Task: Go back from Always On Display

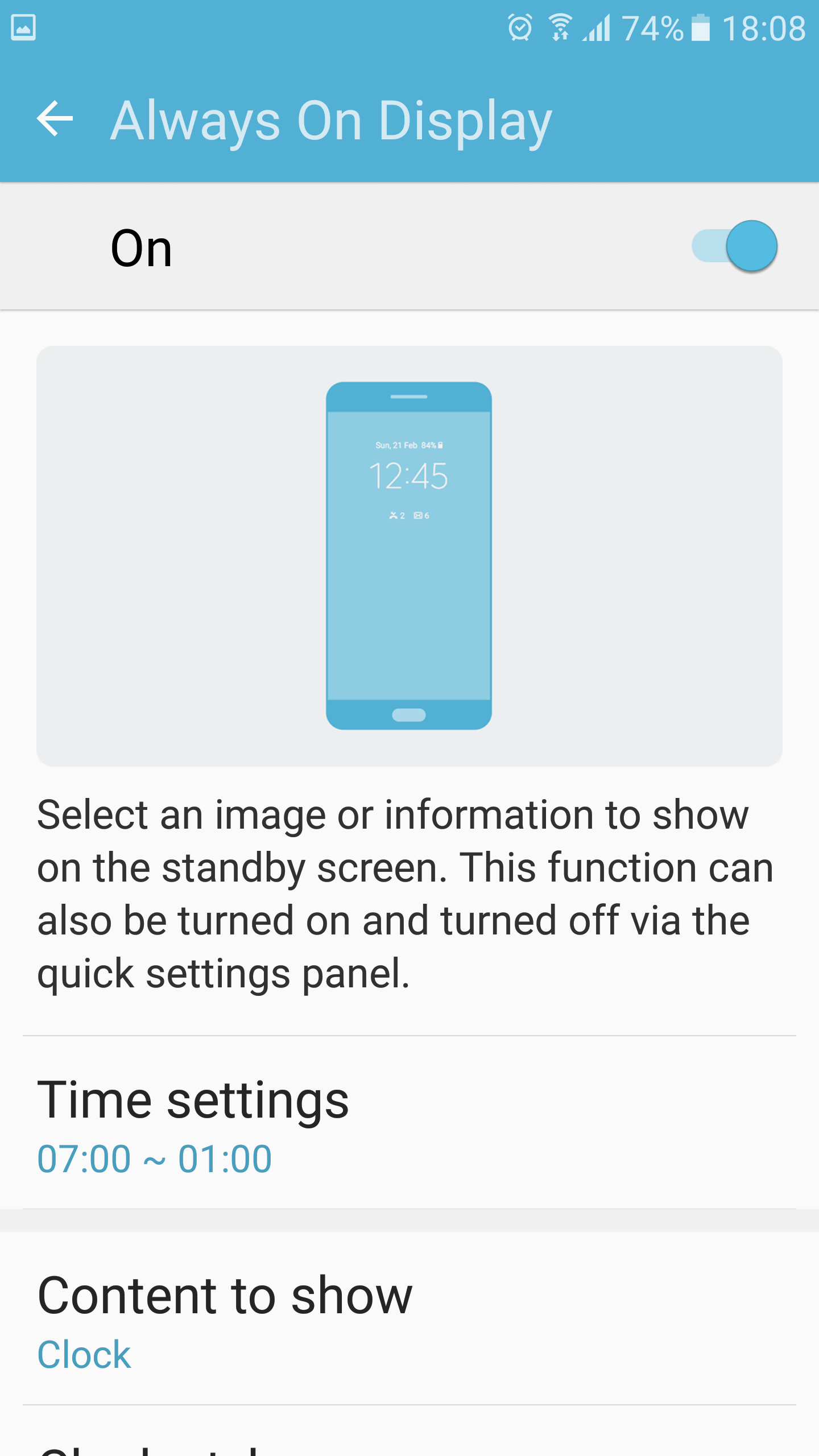Action: (x=55, y=119)
